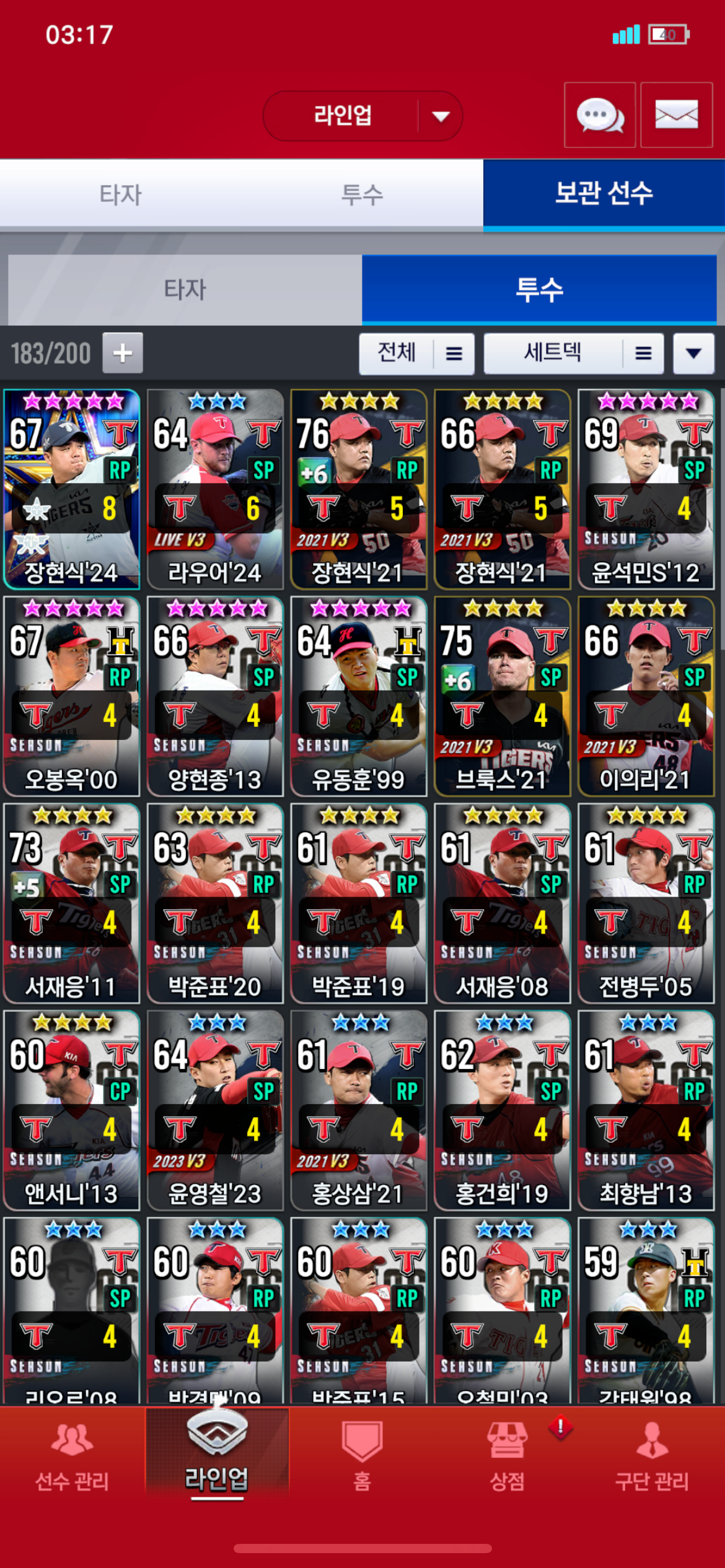This screenshot has width=725, height=1568.
Task: Open the chat bubble icon
Action: pyautogui.click(x=599, y=115)
